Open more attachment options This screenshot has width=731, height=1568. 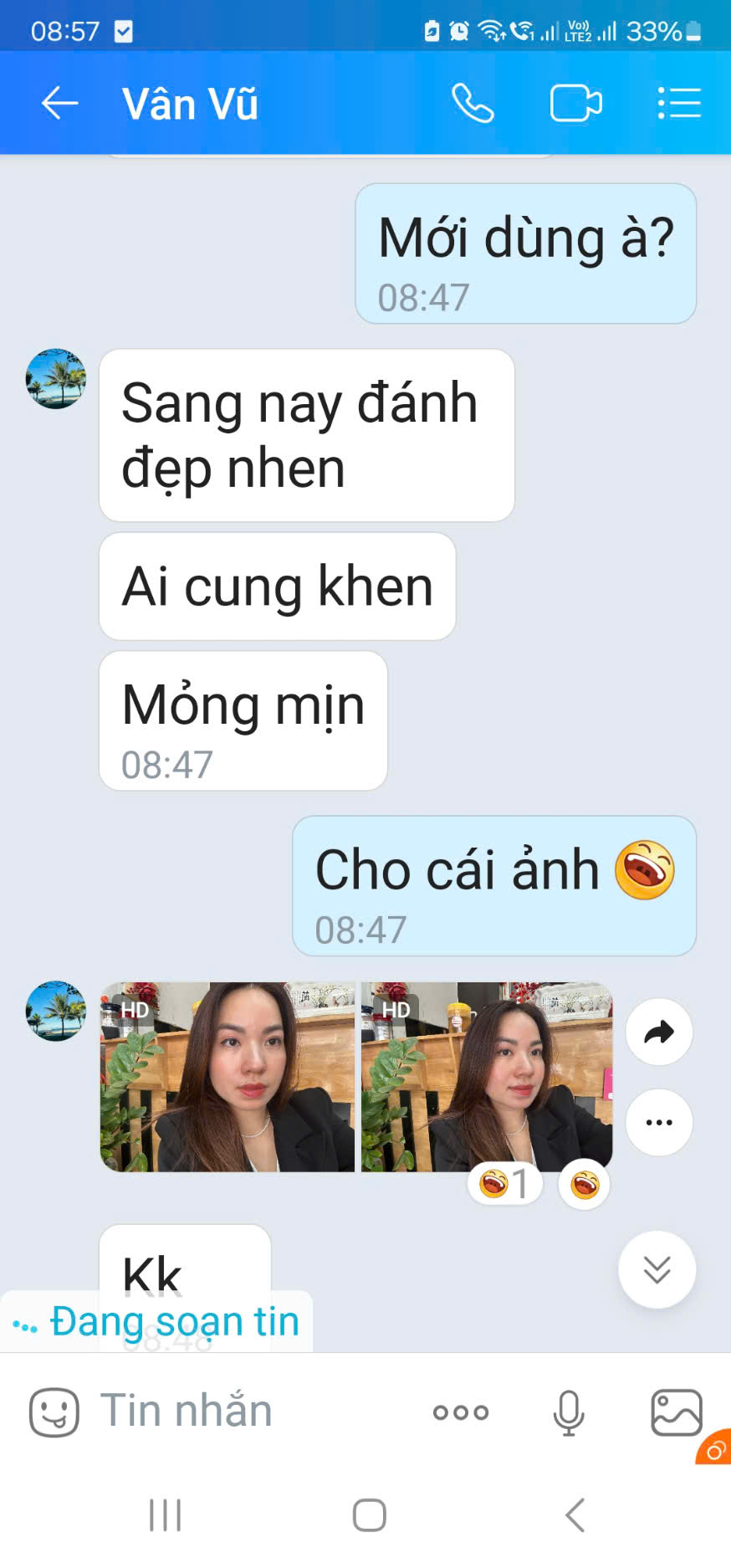(460, 1412)
